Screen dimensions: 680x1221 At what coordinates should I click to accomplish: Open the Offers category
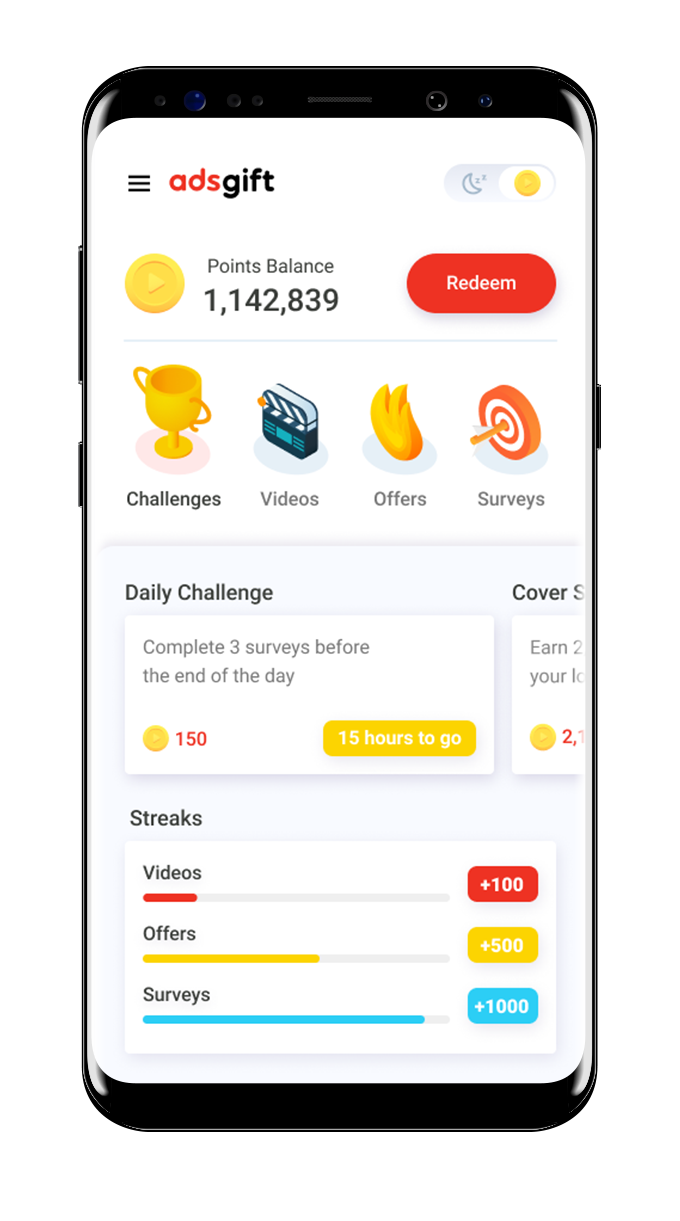coord(400,440)
